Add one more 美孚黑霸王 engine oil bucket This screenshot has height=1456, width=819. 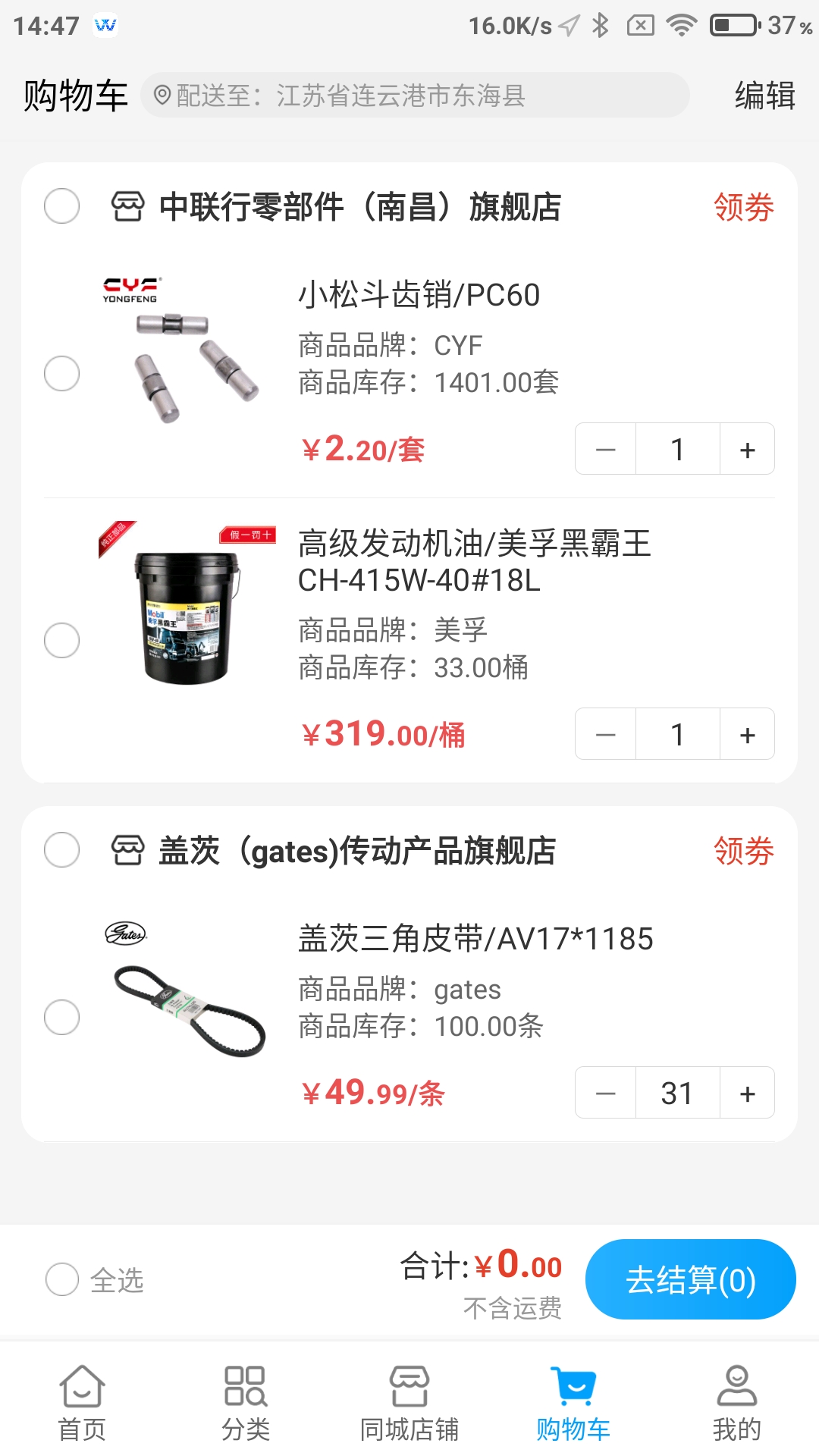point(747,735)
